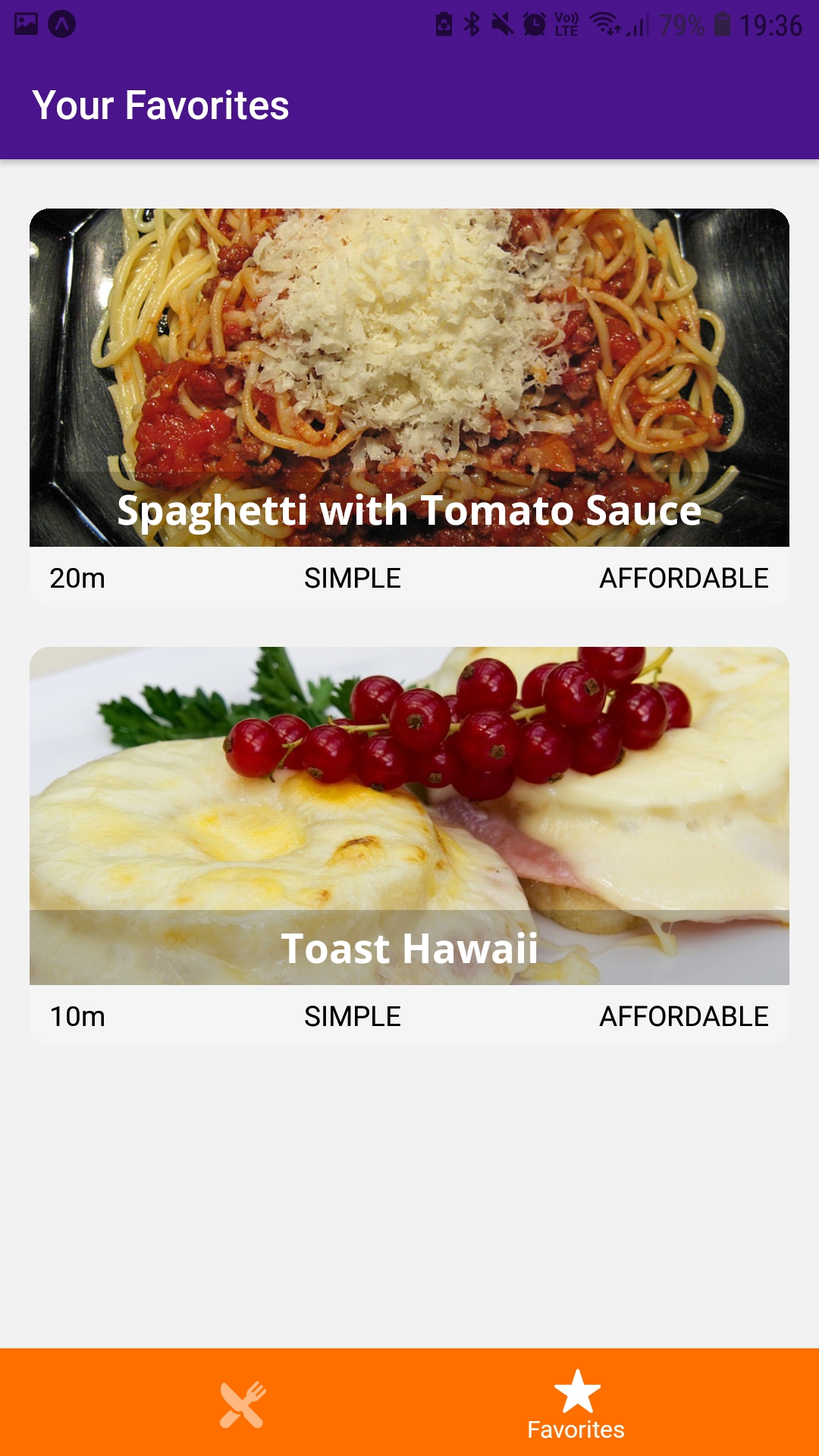Image resolution: width=819 pixels, height=1456 pixels.
Task: Open the Toast Hawaii recipe
Action: [409, 811]
